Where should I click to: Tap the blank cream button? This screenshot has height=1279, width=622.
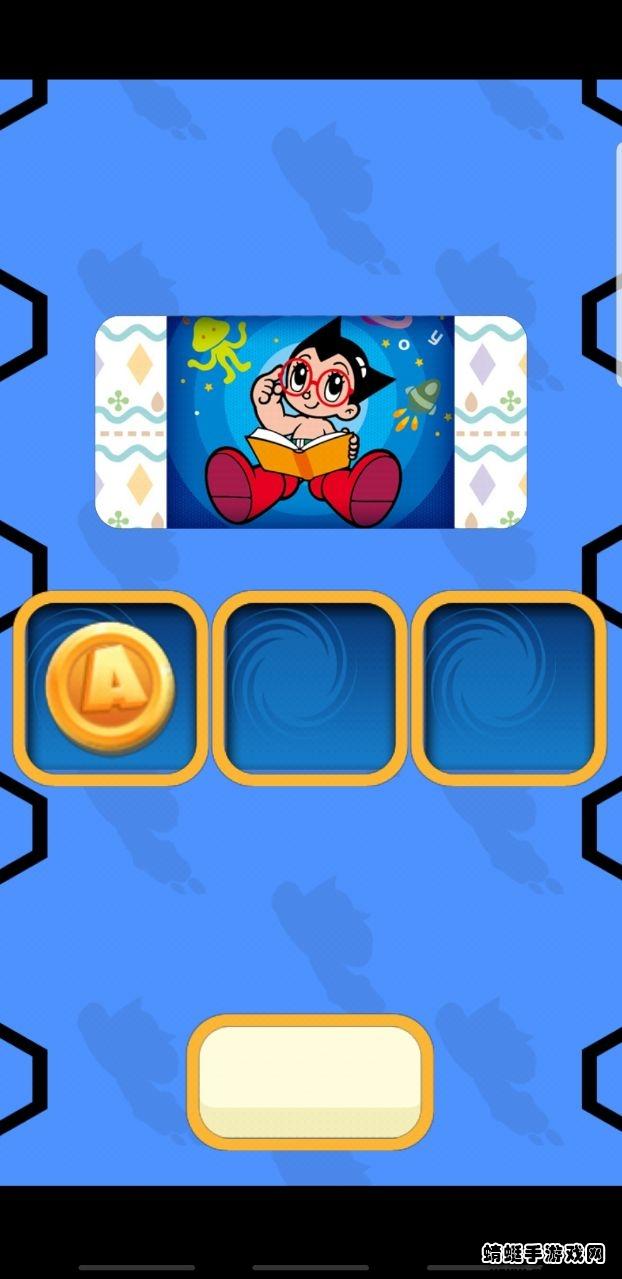click(310, 1082)
